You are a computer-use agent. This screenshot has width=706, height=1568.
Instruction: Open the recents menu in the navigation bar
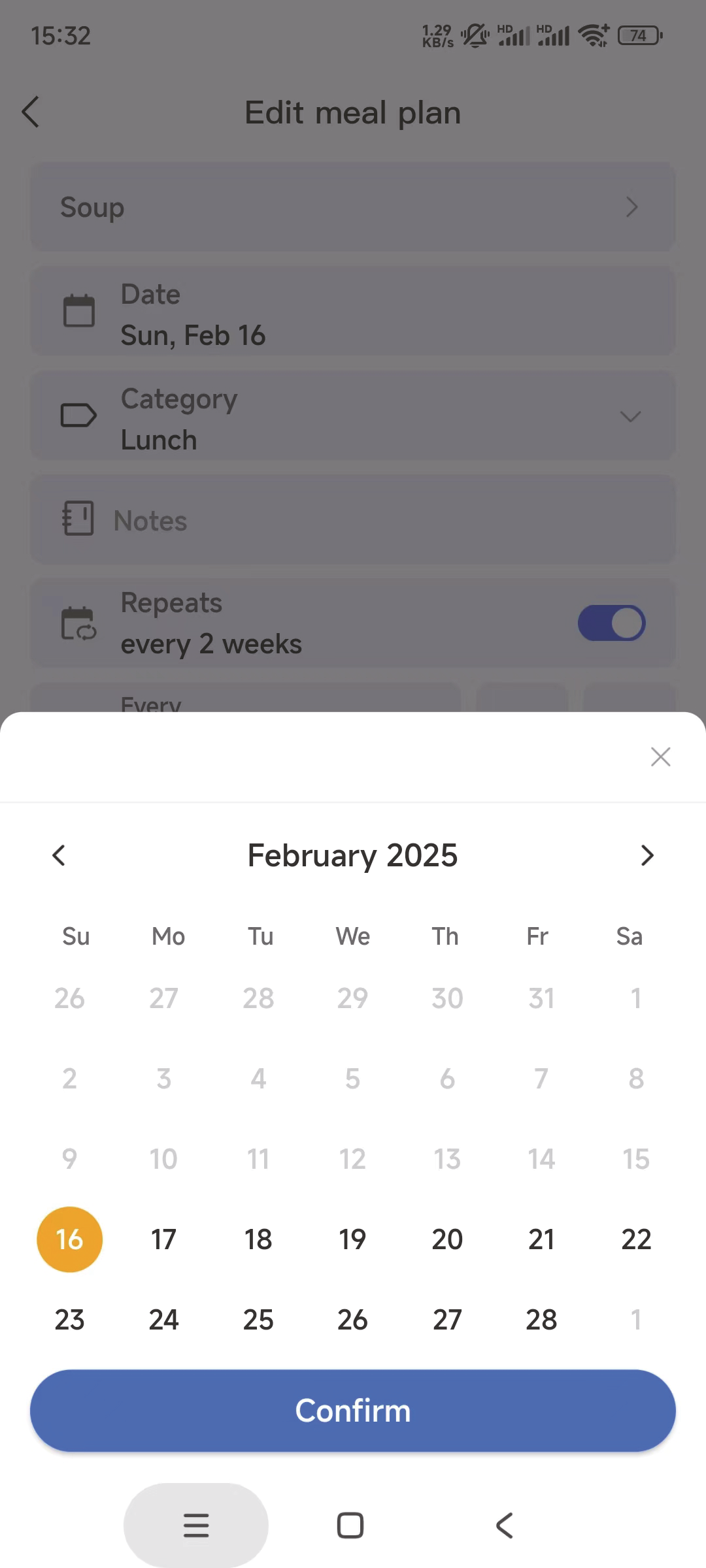tap(196, 1526)
